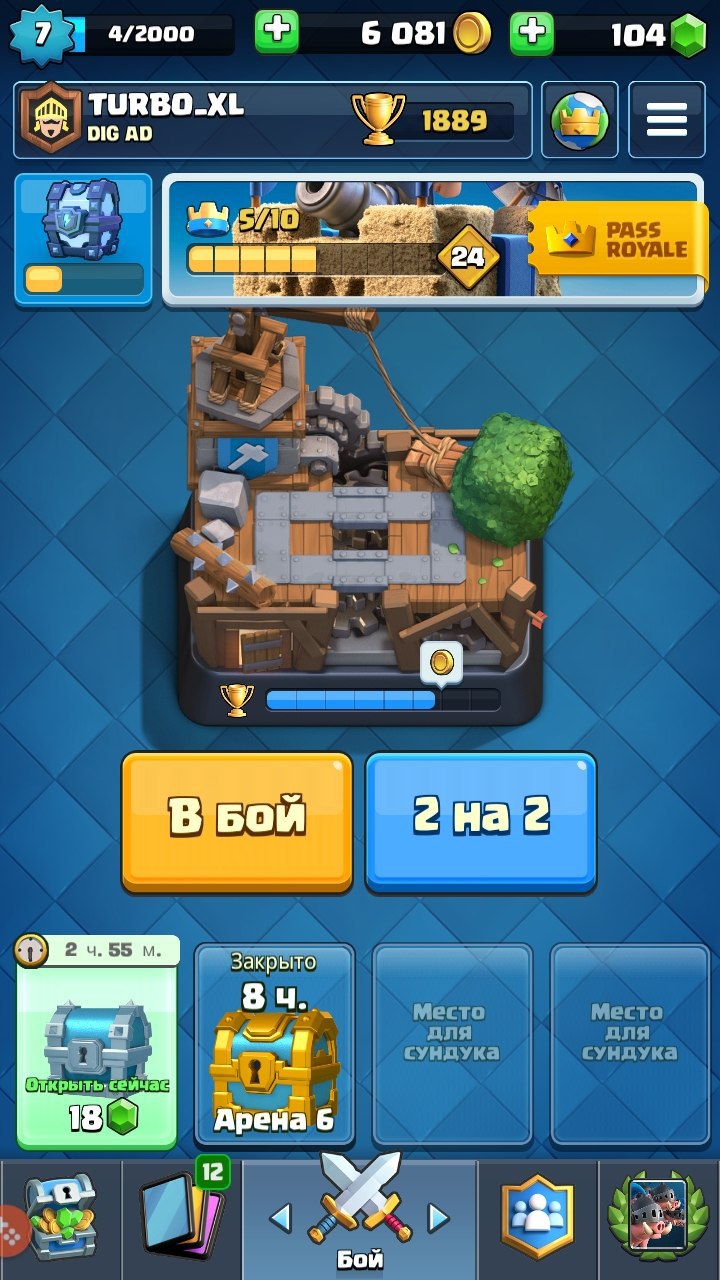Open the crown chest progress tile
Viewport: 720px width, 1280px height.
[83, 239]
